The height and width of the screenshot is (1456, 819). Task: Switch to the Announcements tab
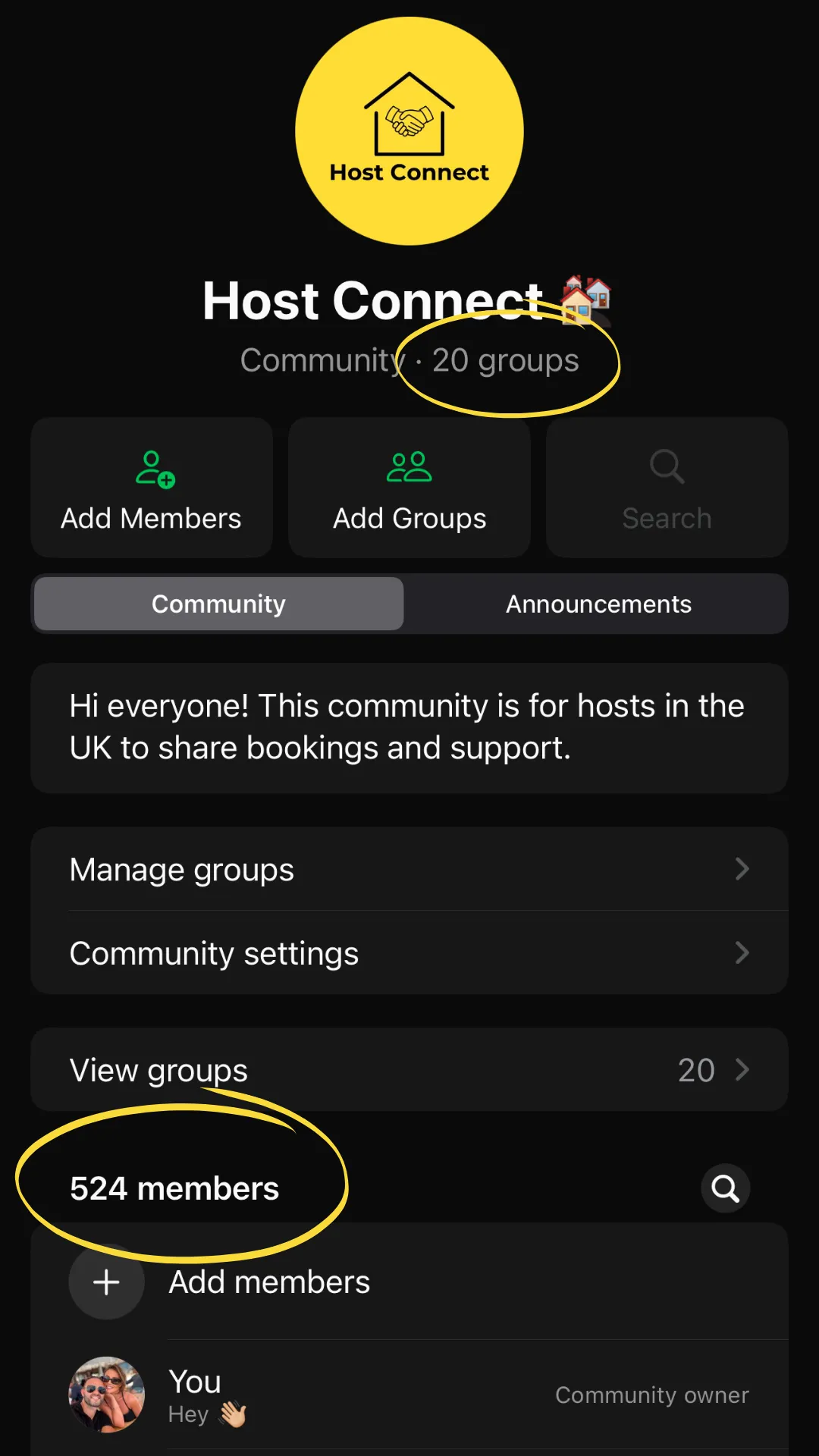[598, 604]
